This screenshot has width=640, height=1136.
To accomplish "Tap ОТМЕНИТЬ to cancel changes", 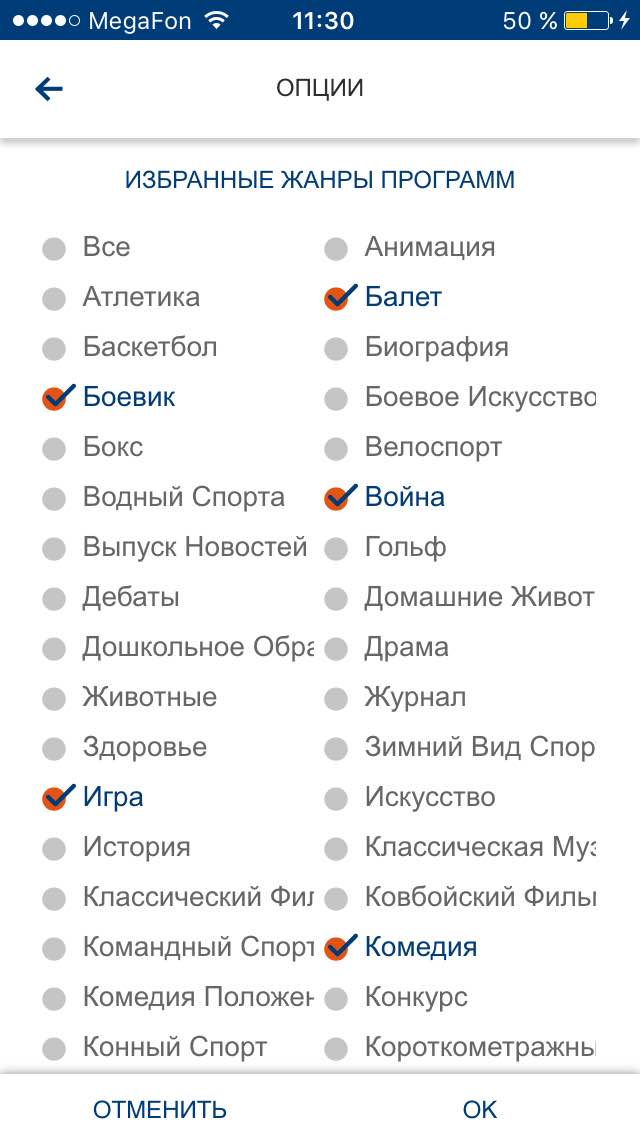I will click(160, 1109).
